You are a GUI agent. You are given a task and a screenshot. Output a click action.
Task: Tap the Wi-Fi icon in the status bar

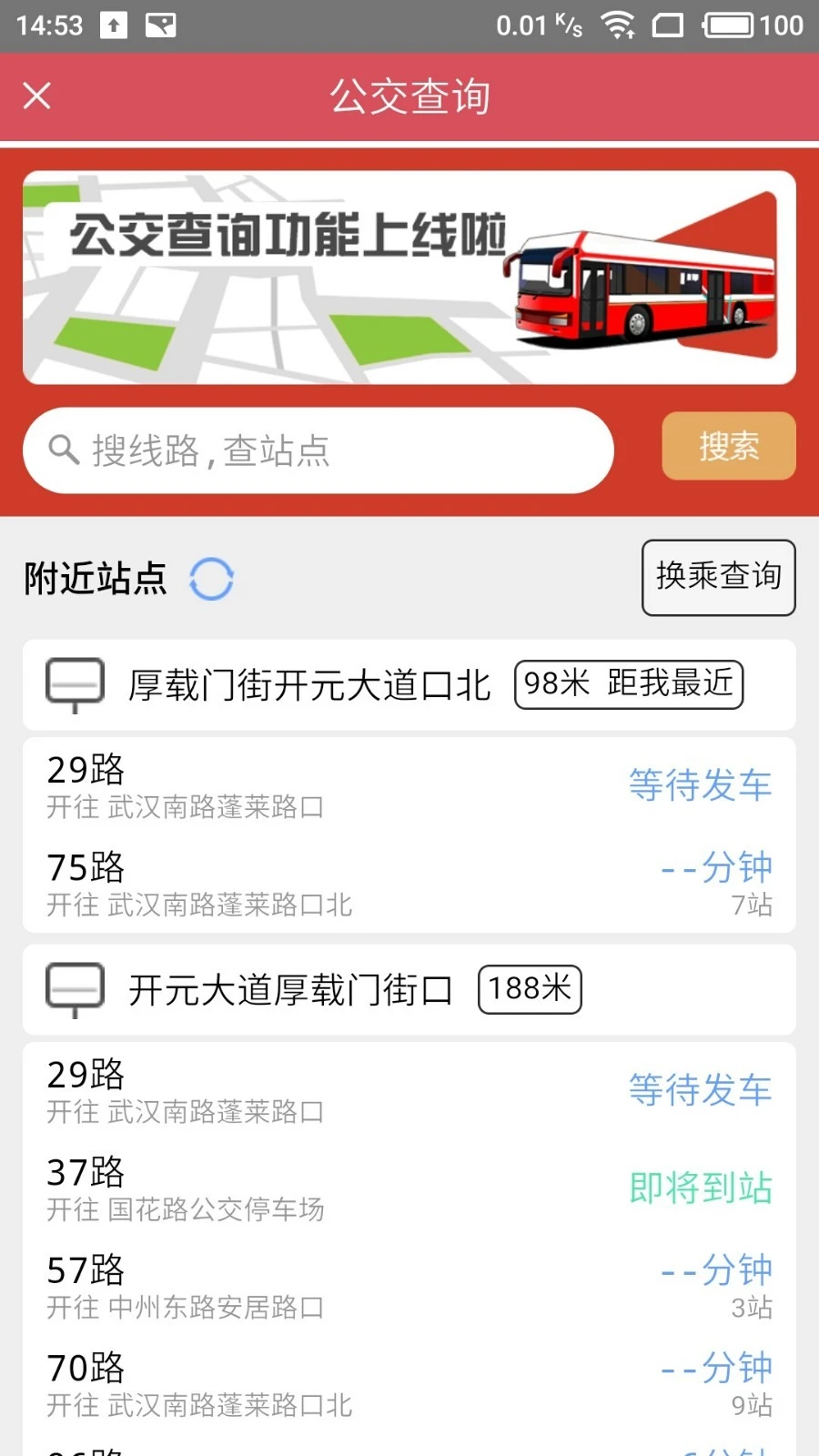[619, 25]
